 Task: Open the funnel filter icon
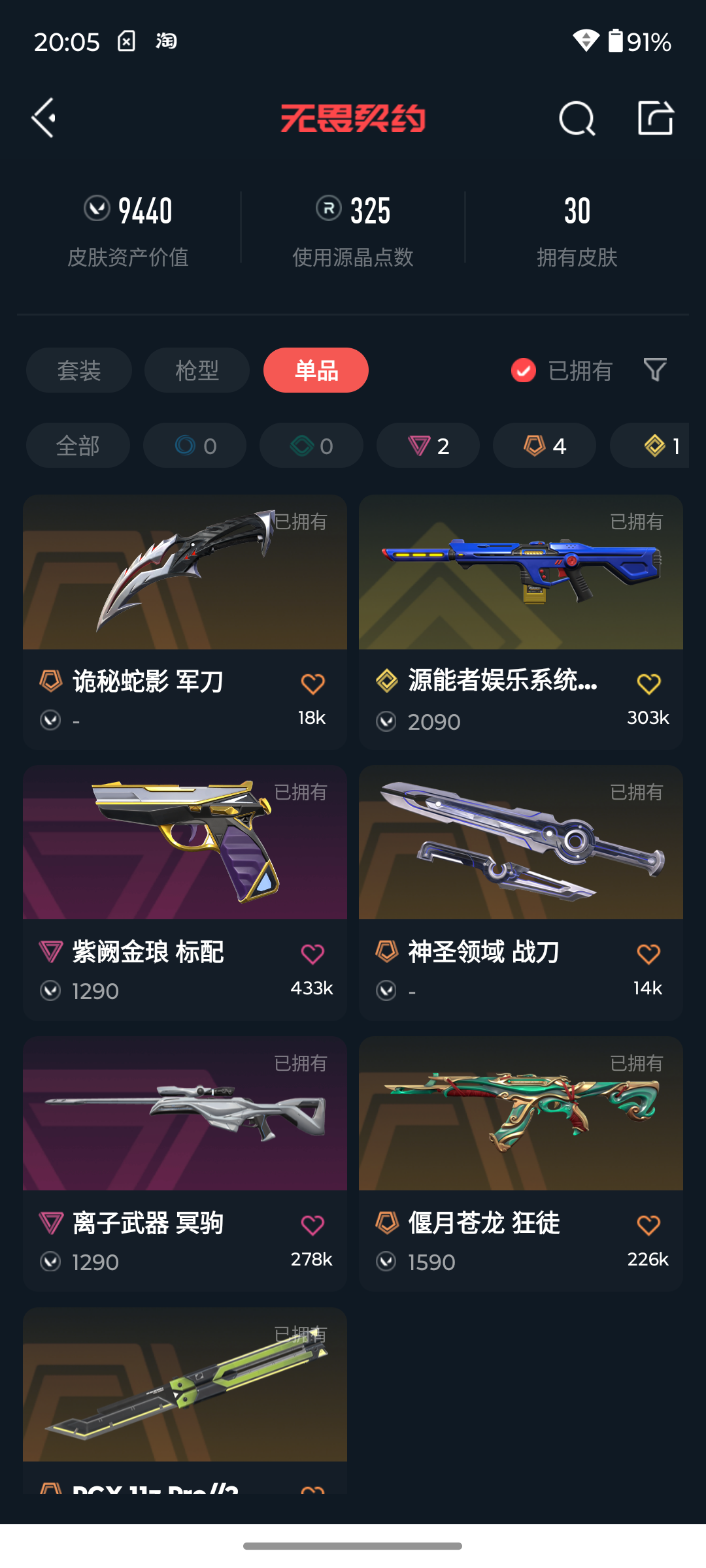(x=655, y=370)
